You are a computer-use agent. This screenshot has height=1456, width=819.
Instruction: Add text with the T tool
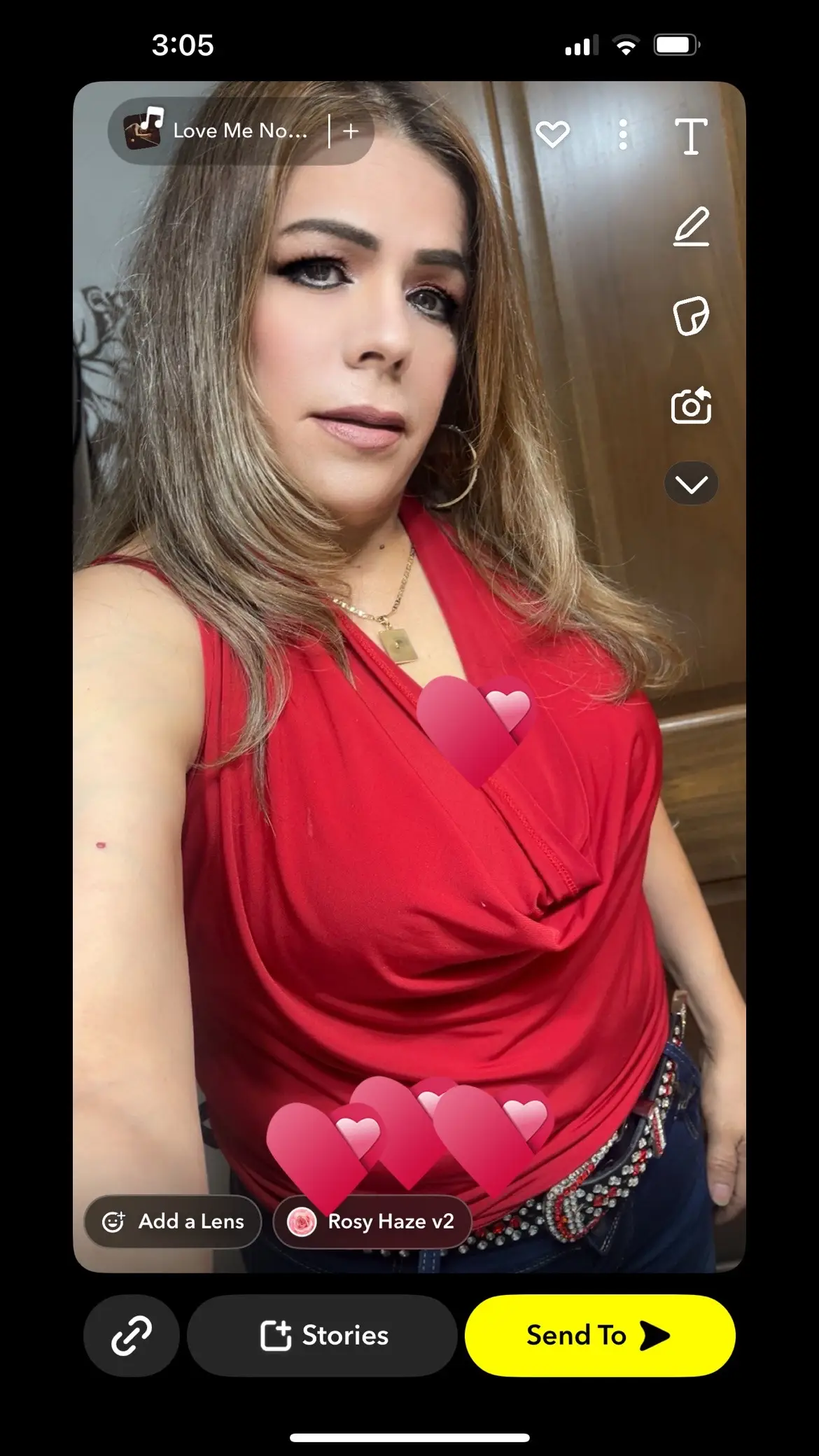[x=691, y=135]
